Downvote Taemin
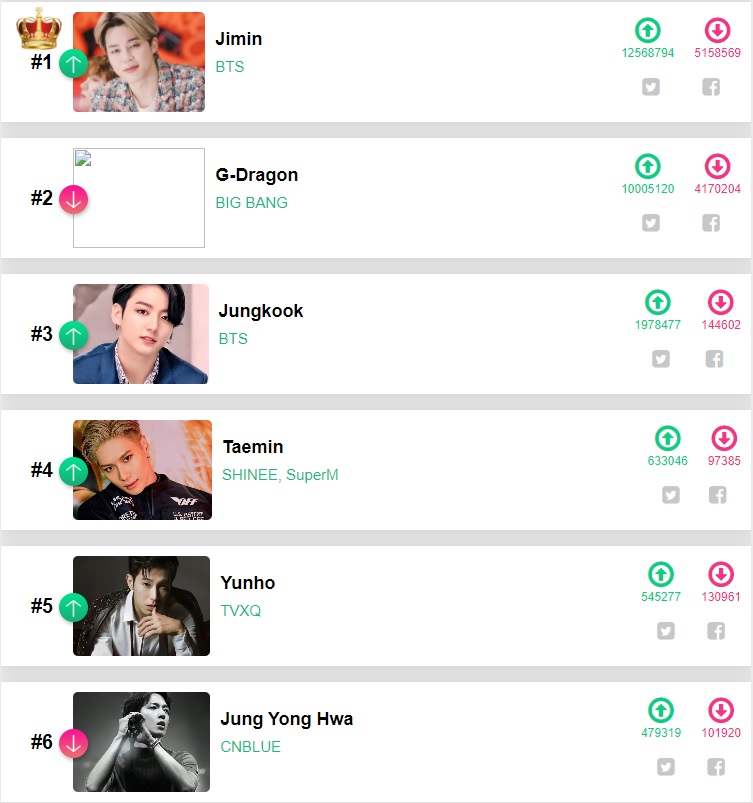The image size is (753, 803). coord(723,438)
